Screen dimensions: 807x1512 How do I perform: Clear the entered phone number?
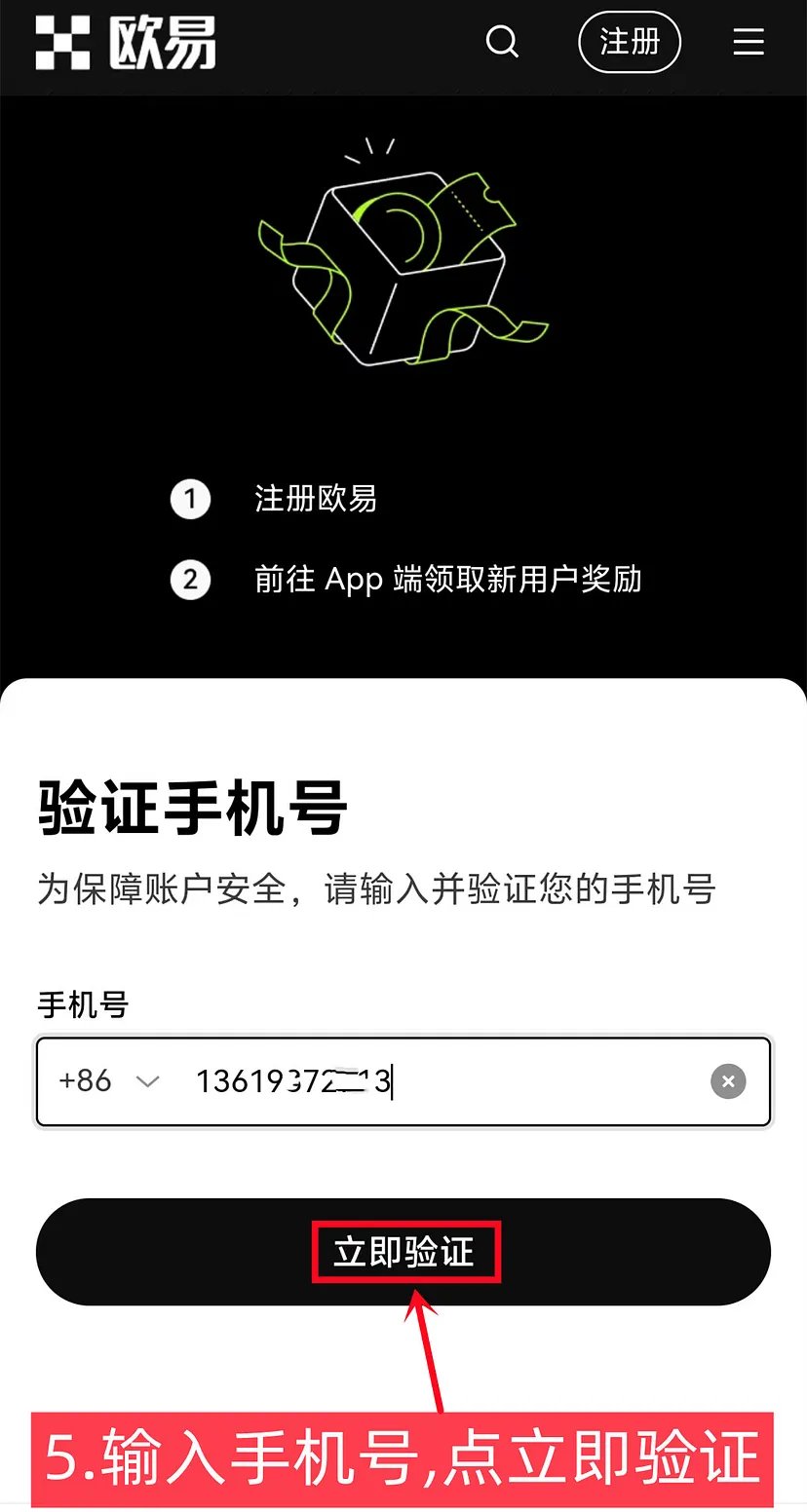[x=728, y=1081]
